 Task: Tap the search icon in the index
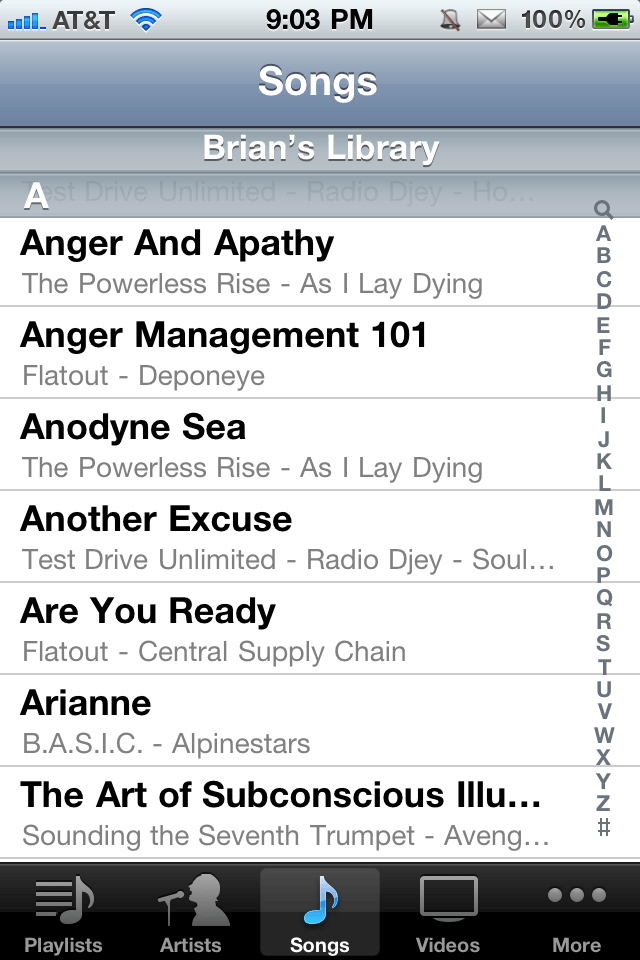pos(603,210)
